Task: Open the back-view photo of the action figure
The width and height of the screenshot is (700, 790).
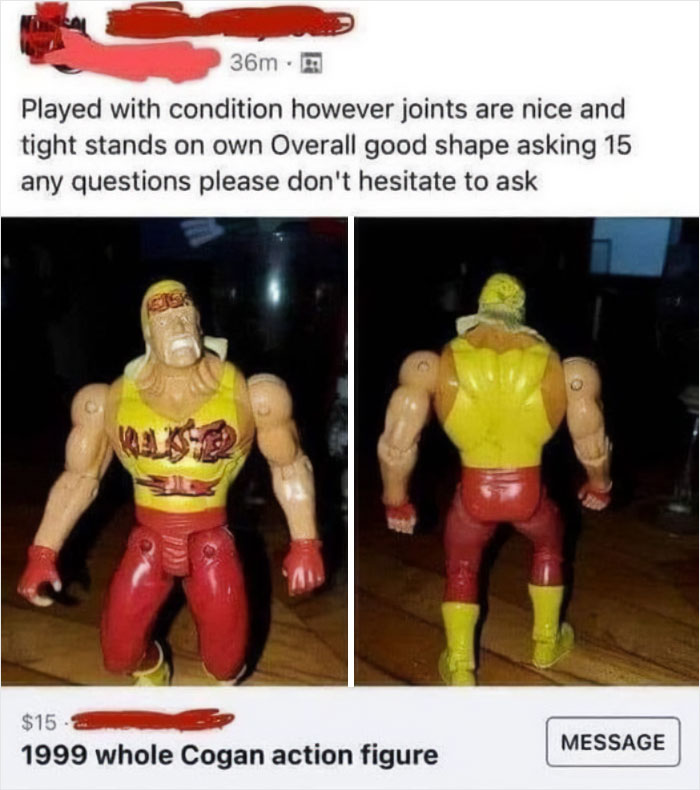Action: (526, 451)
